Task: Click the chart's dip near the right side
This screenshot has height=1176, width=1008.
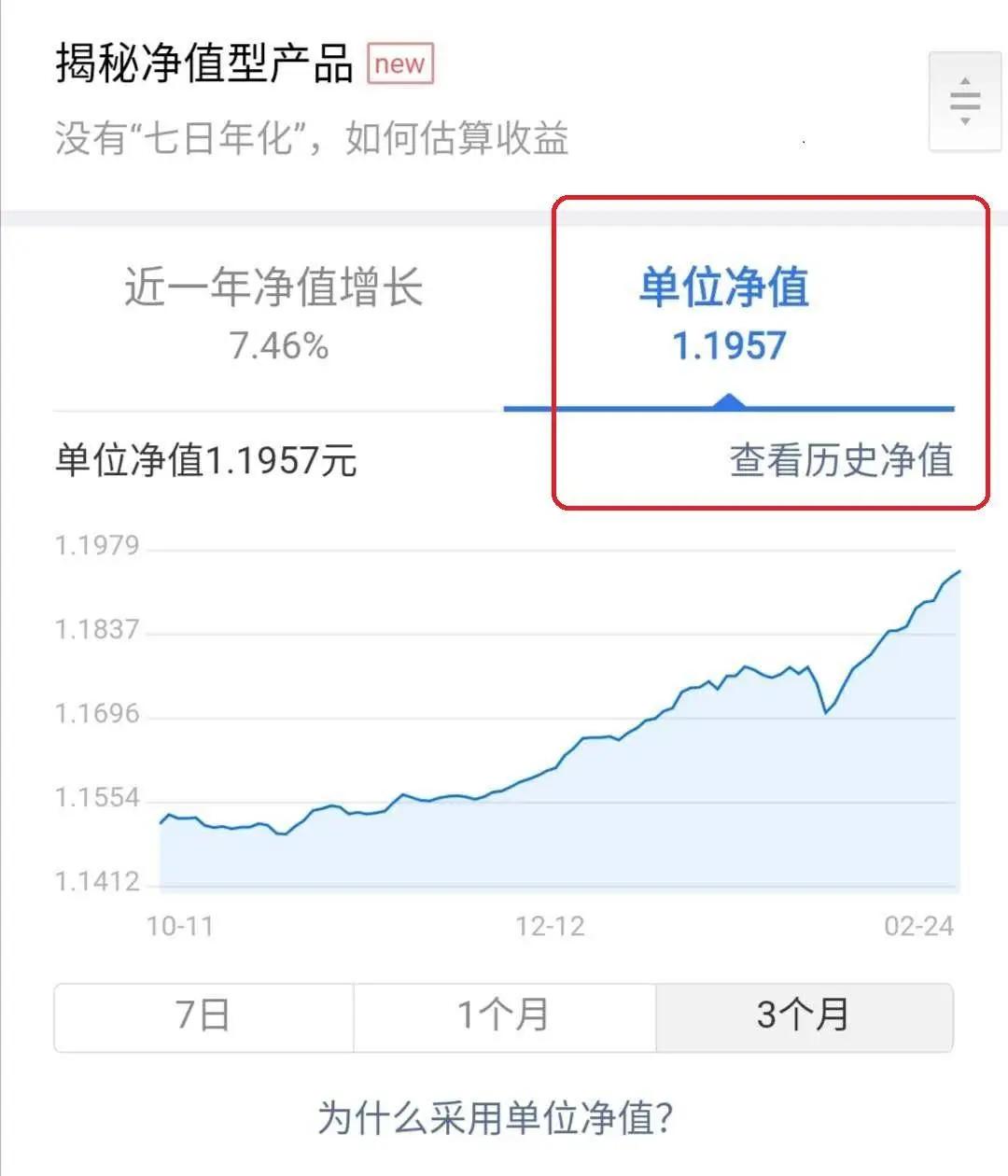Action: [x=825, y=711]
